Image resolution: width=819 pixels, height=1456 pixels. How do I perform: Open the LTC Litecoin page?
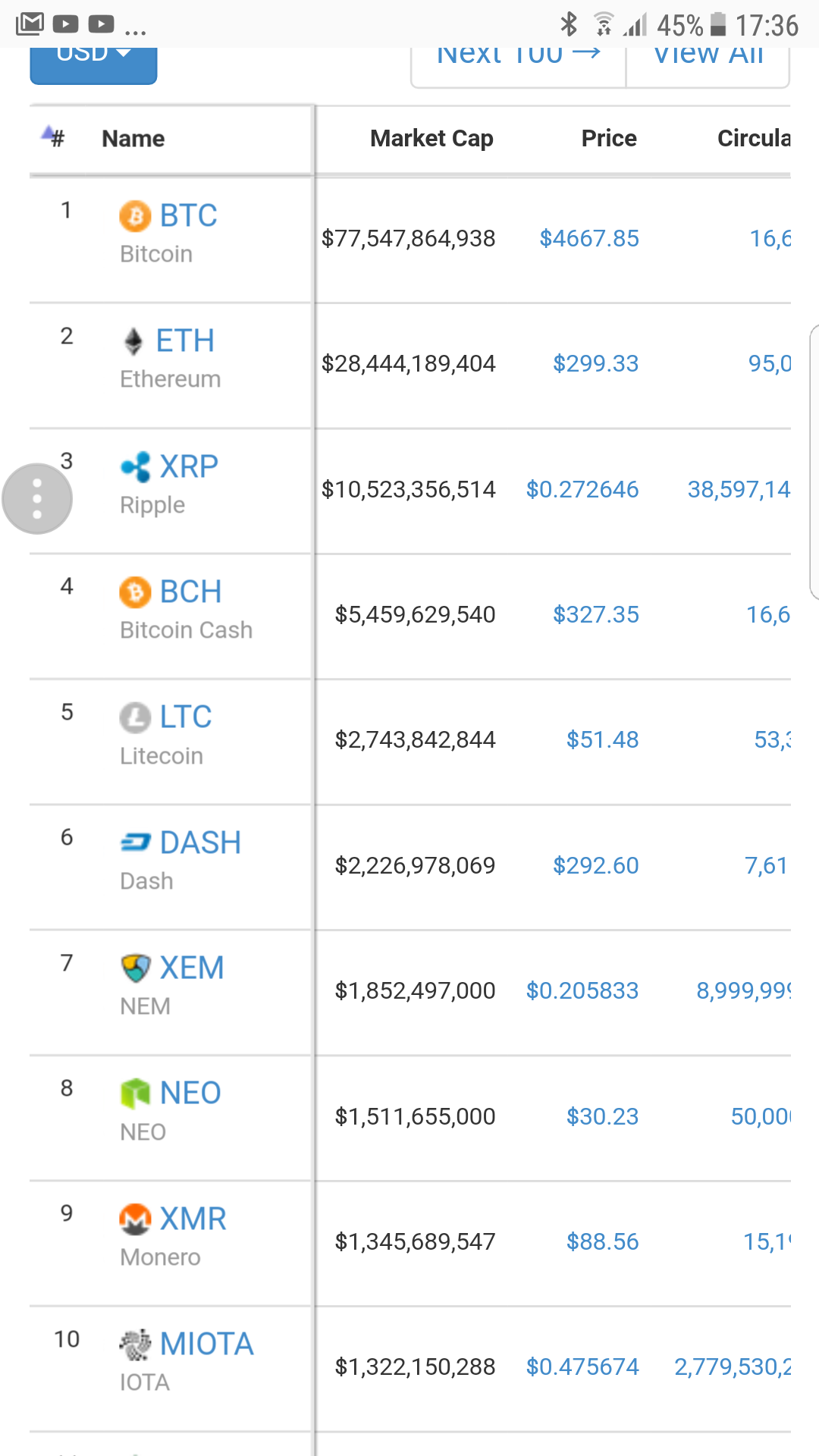click(x=185, y=717)
